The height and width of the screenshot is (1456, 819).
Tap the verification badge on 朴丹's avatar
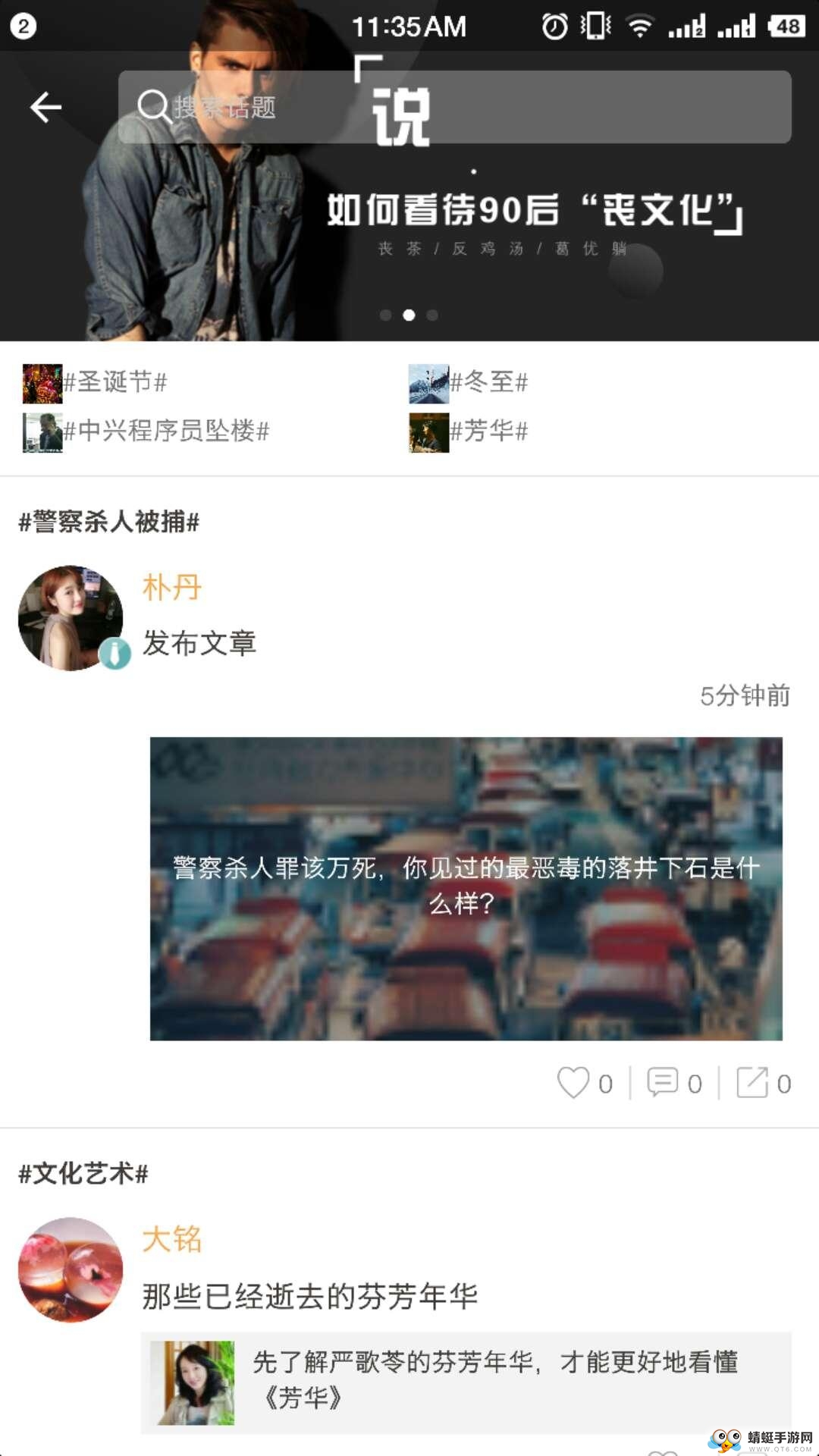coord(114,653)
